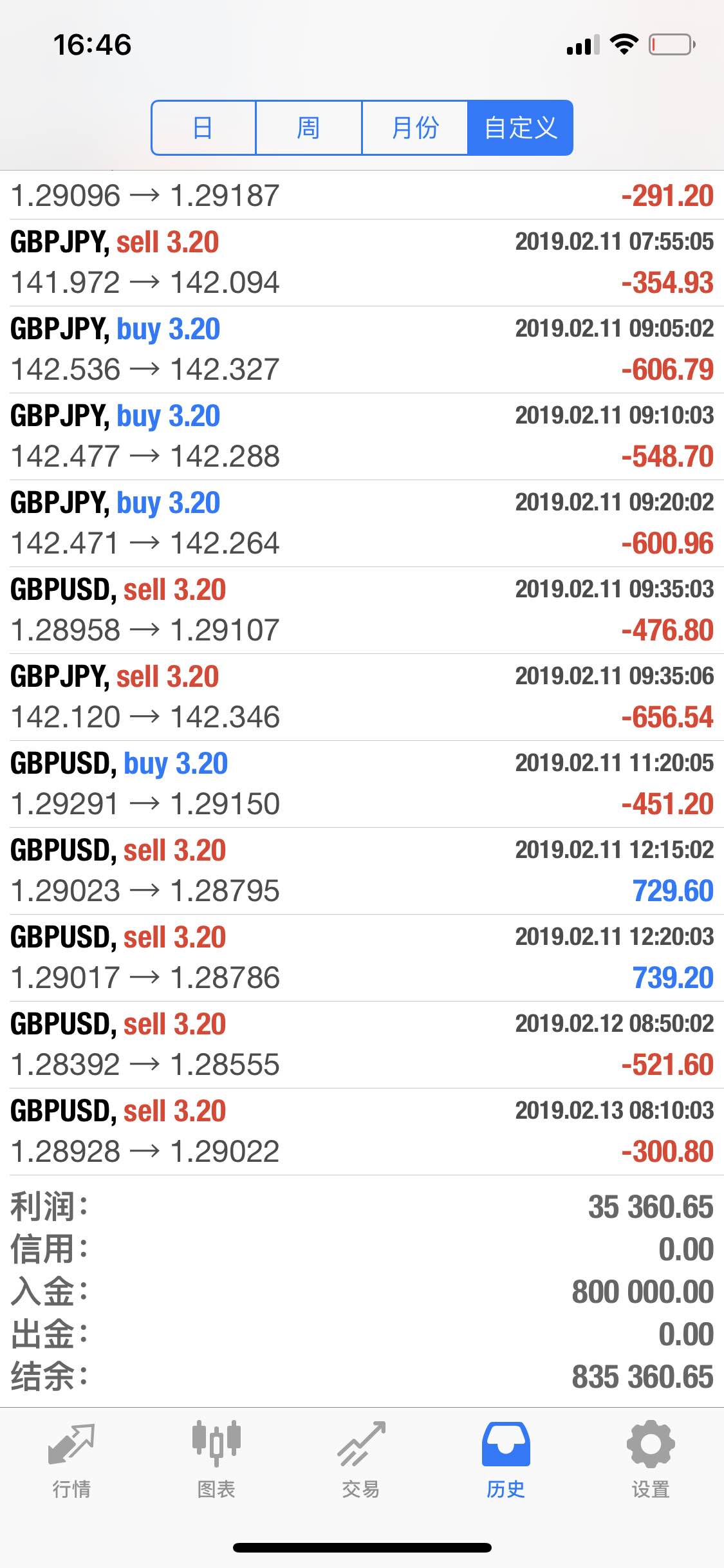Open the GBPJPY buy trade at 09:10:03

(362, 436)
